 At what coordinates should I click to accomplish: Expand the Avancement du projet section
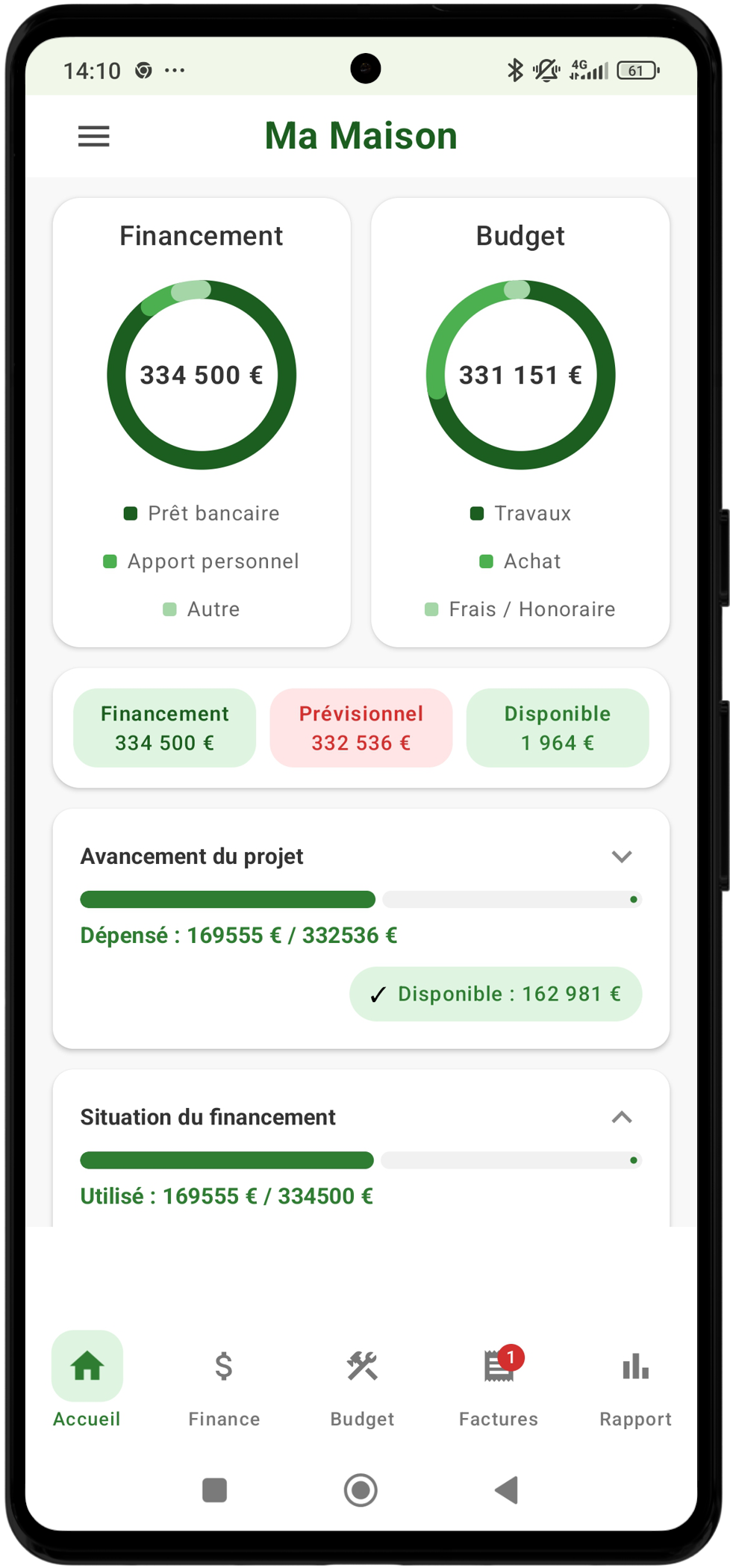[622, 856]
